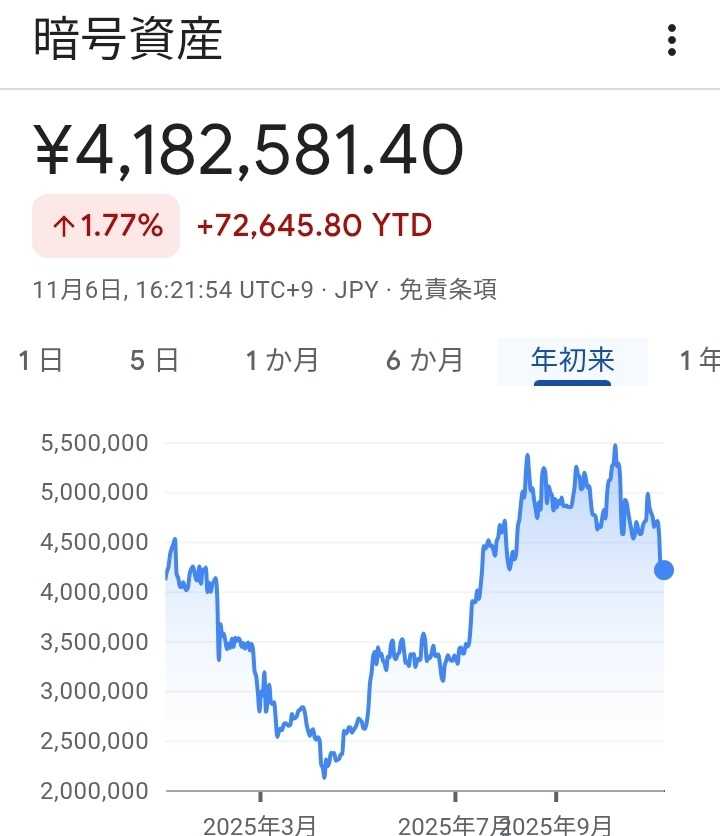Image resolution: width=720 pixels, height=836 pixels.
Task: Switch to the 6か月 range
Action: [x=425, y=360]
